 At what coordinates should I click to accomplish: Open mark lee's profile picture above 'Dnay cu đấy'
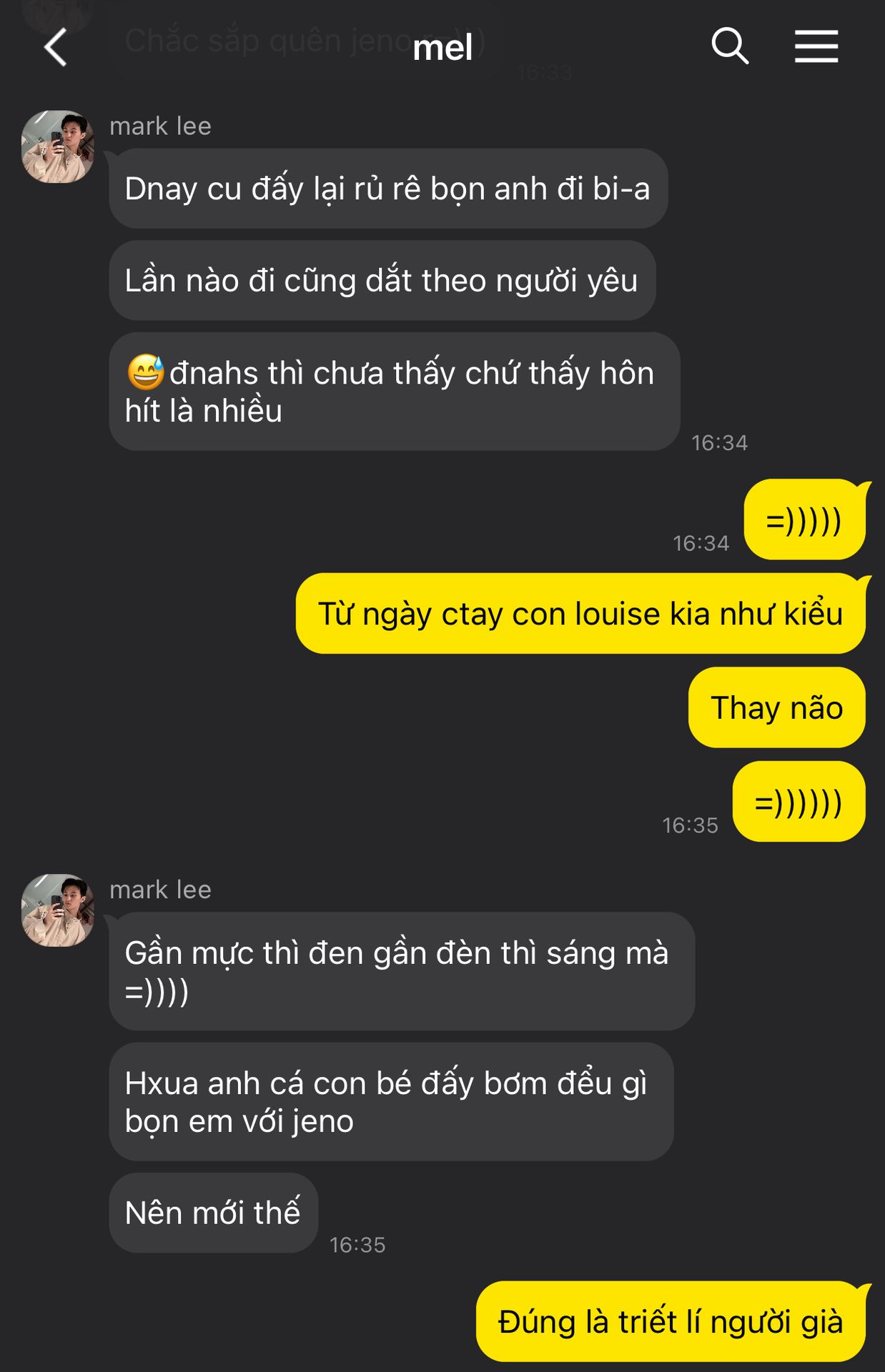point(58,146)
